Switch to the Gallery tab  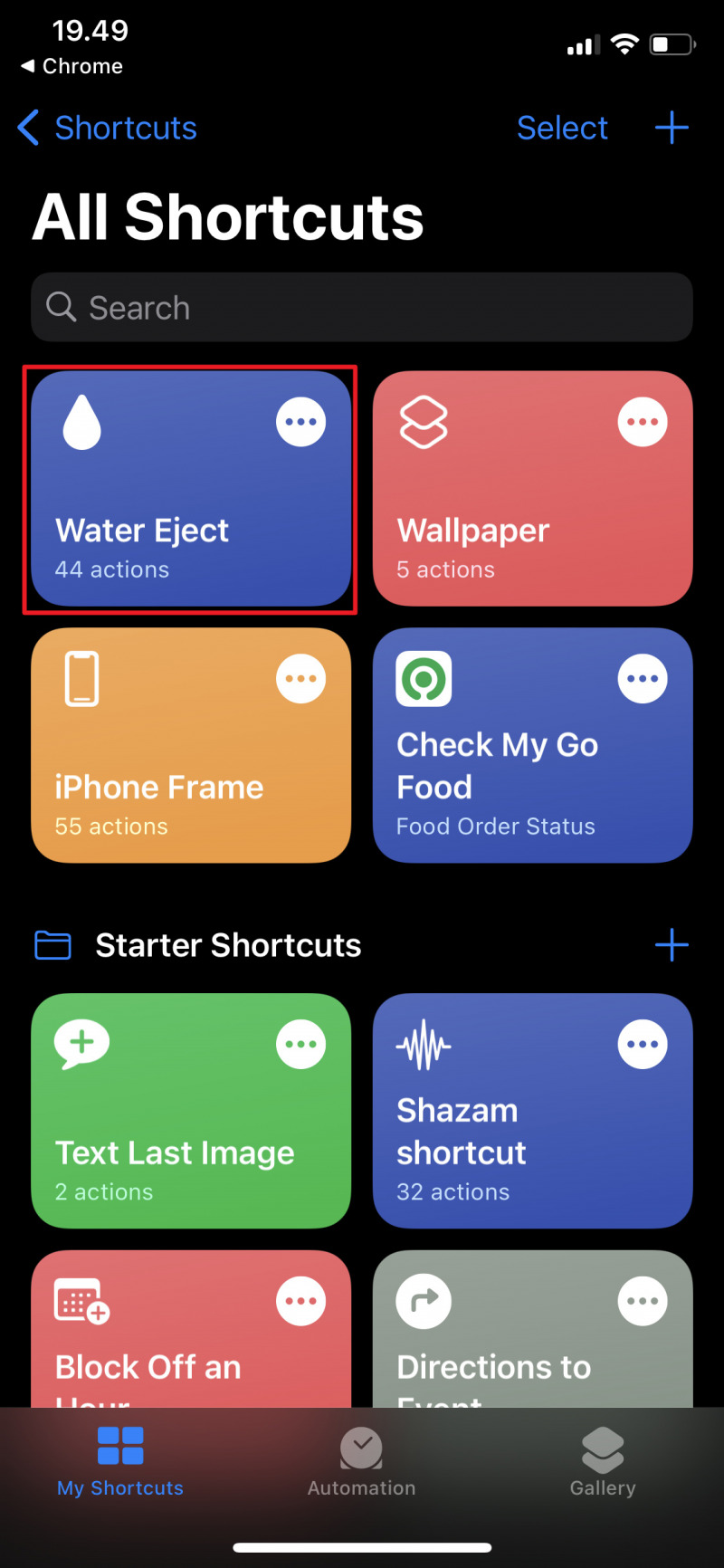pyautogui.click(x=603, y=1461)
